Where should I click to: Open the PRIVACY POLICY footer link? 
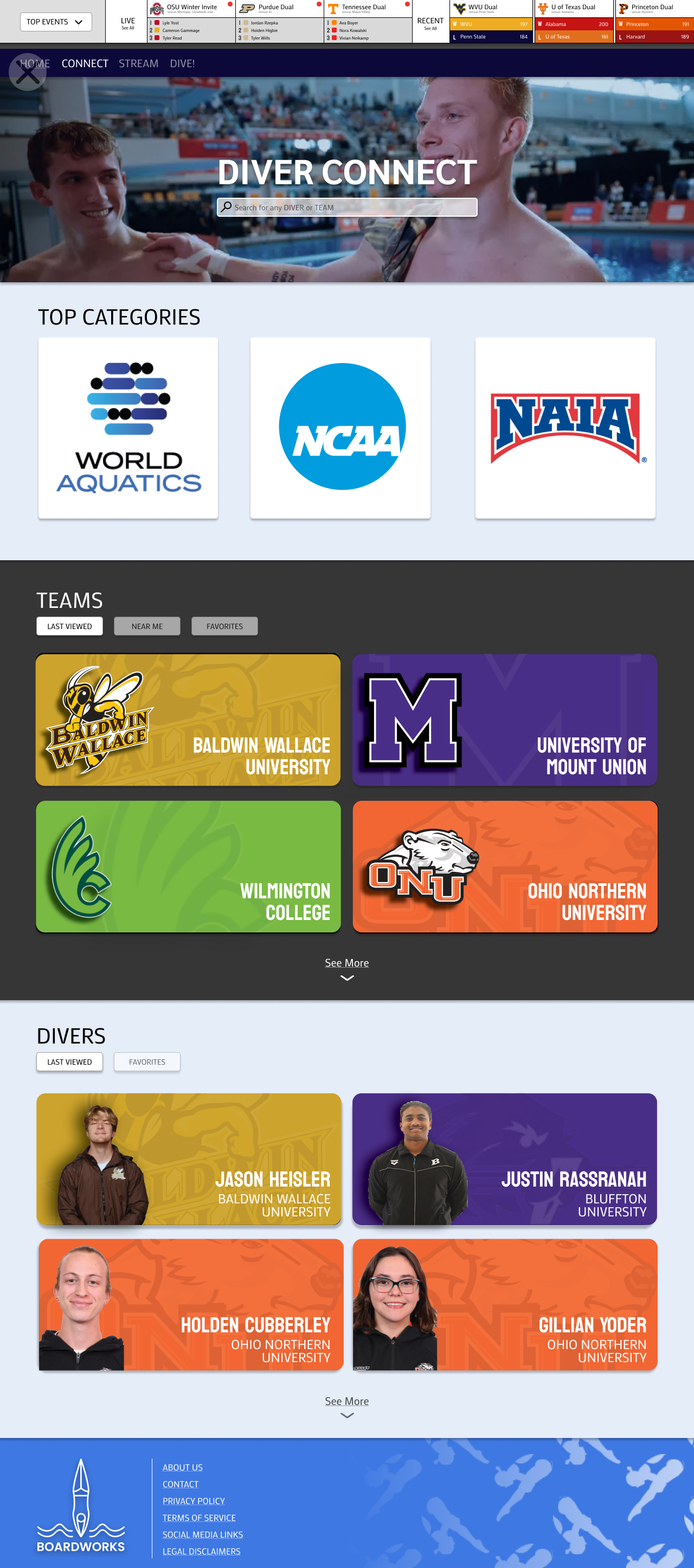193,1501
